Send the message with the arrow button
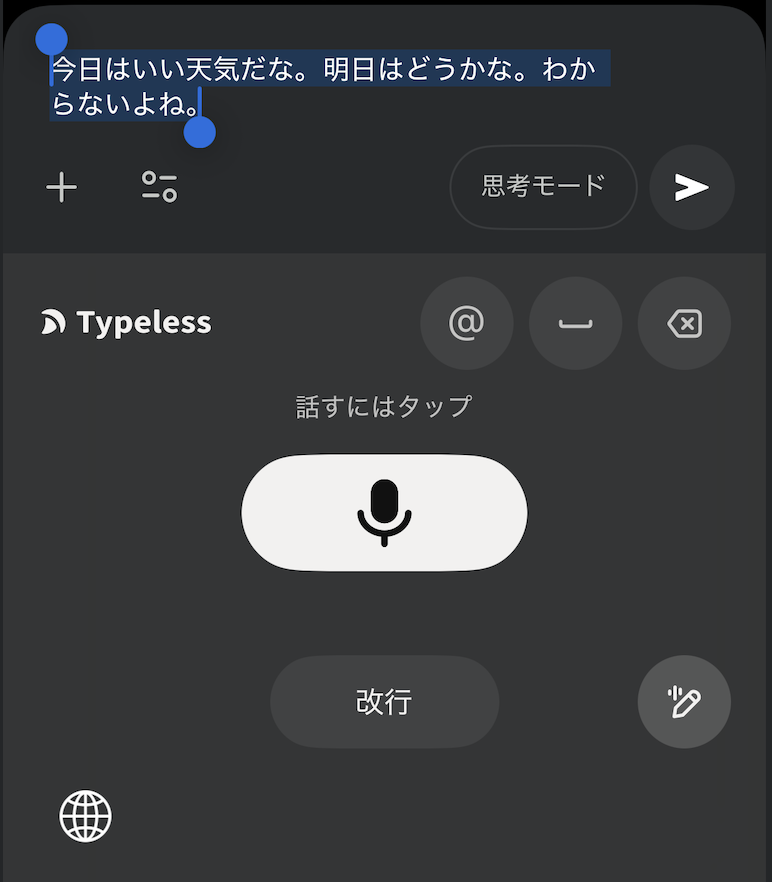Viewport: 772px width, 882px height. pyautogui.click(x=691, y=187)
